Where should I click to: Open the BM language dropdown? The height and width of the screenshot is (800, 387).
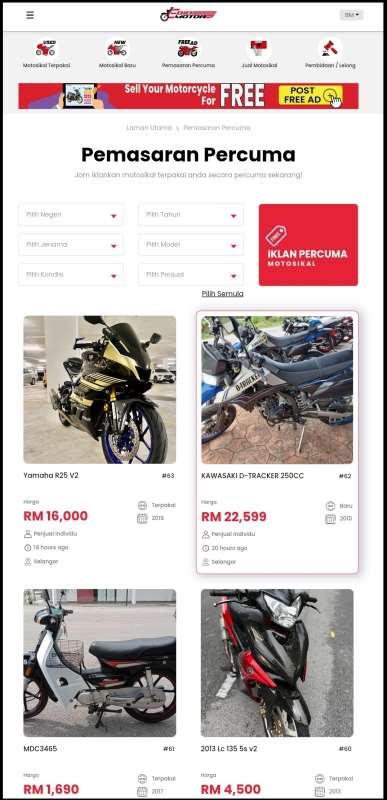pyautogui.click(x=352, y=15)
